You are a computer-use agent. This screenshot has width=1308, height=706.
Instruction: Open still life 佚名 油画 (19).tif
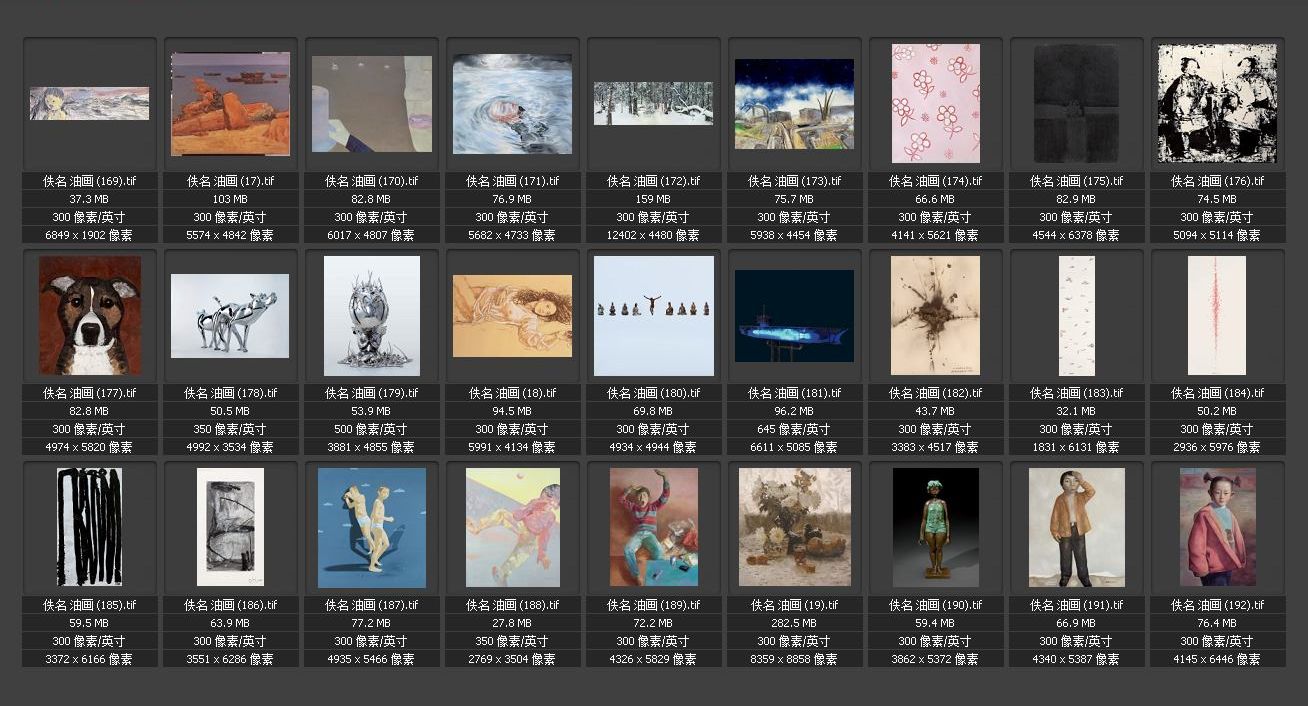794,527
